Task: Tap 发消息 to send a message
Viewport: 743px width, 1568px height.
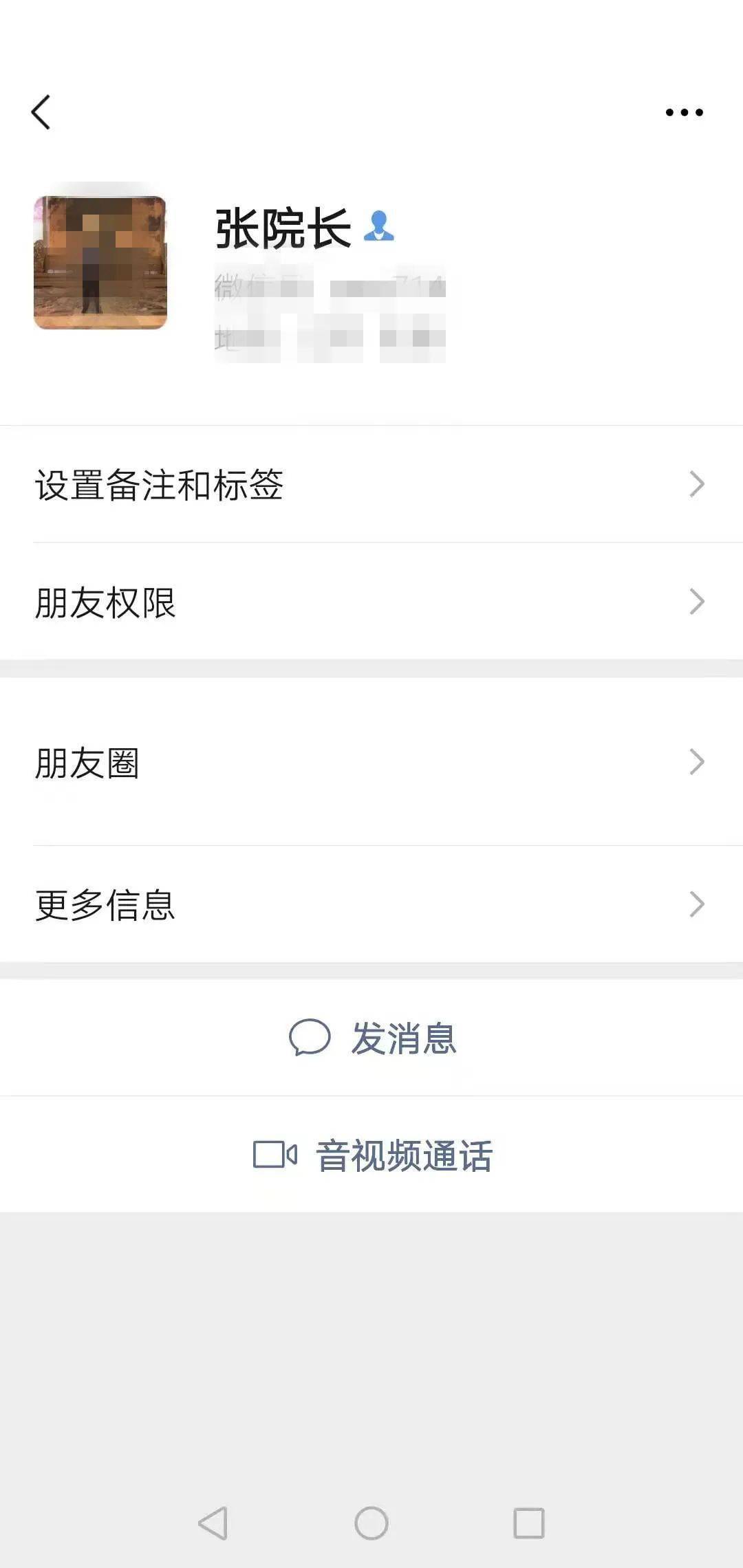Action: [x=372, y=1038]
